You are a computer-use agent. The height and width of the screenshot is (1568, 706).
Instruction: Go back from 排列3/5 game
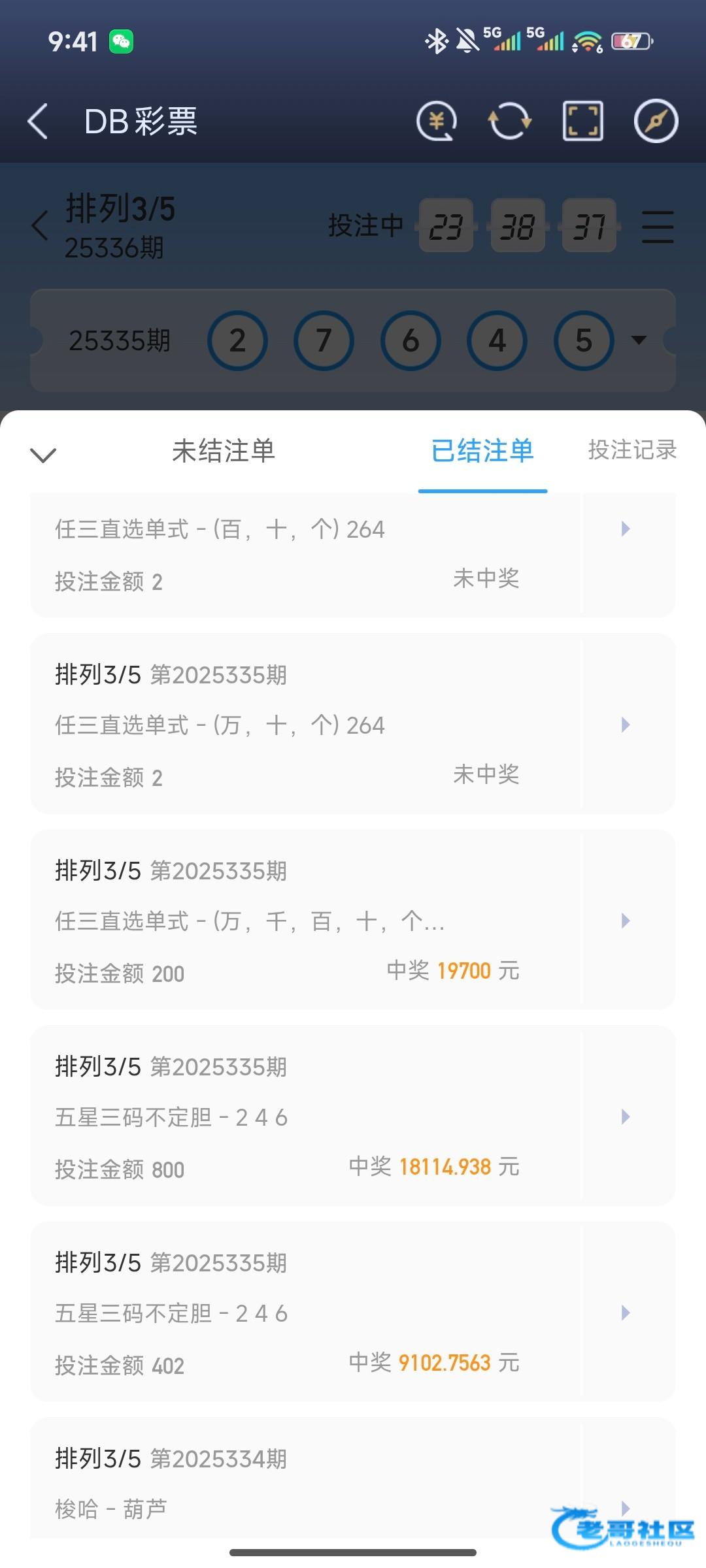40,226
